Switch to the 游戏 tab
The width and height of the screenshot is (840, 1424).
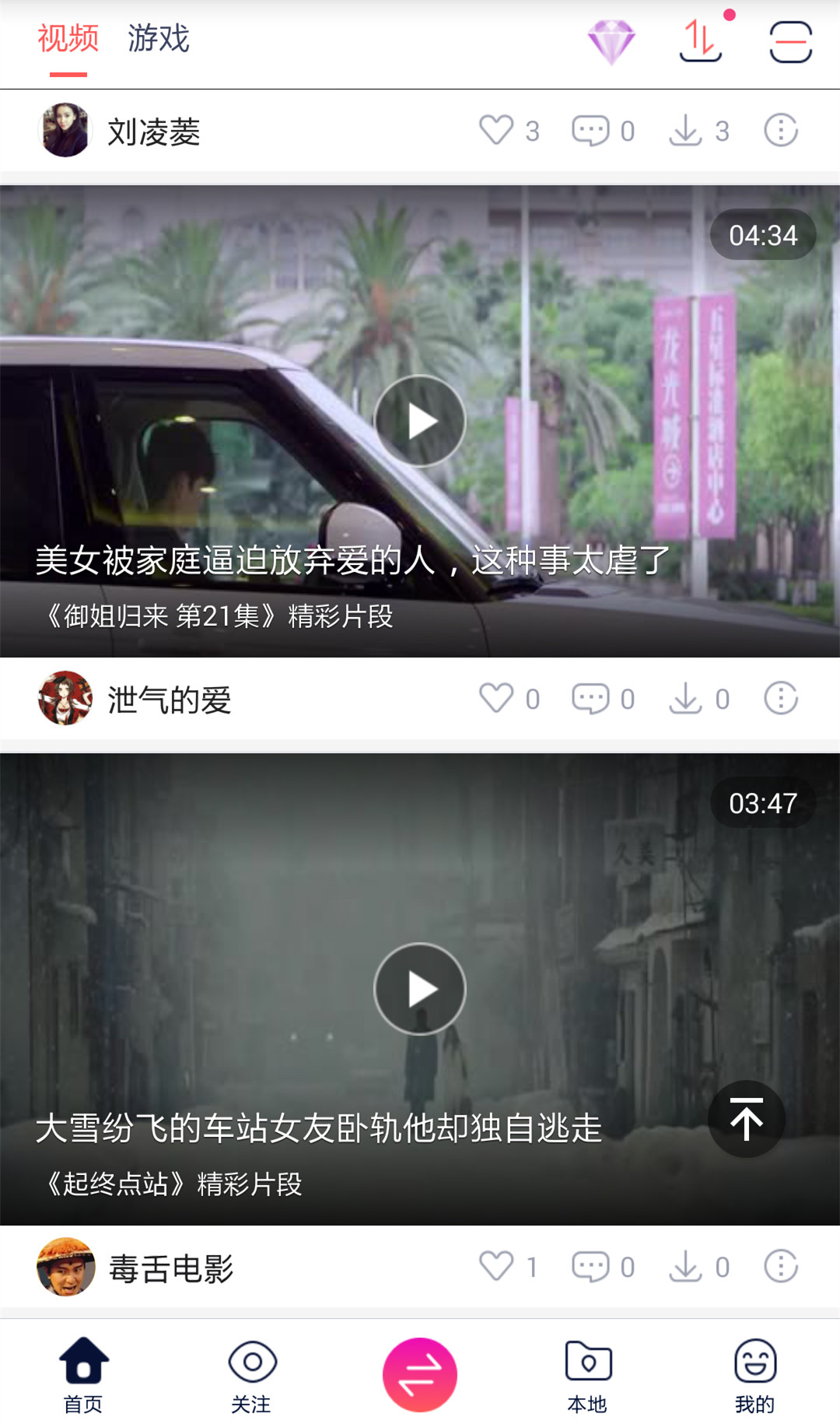coord(159,39)
